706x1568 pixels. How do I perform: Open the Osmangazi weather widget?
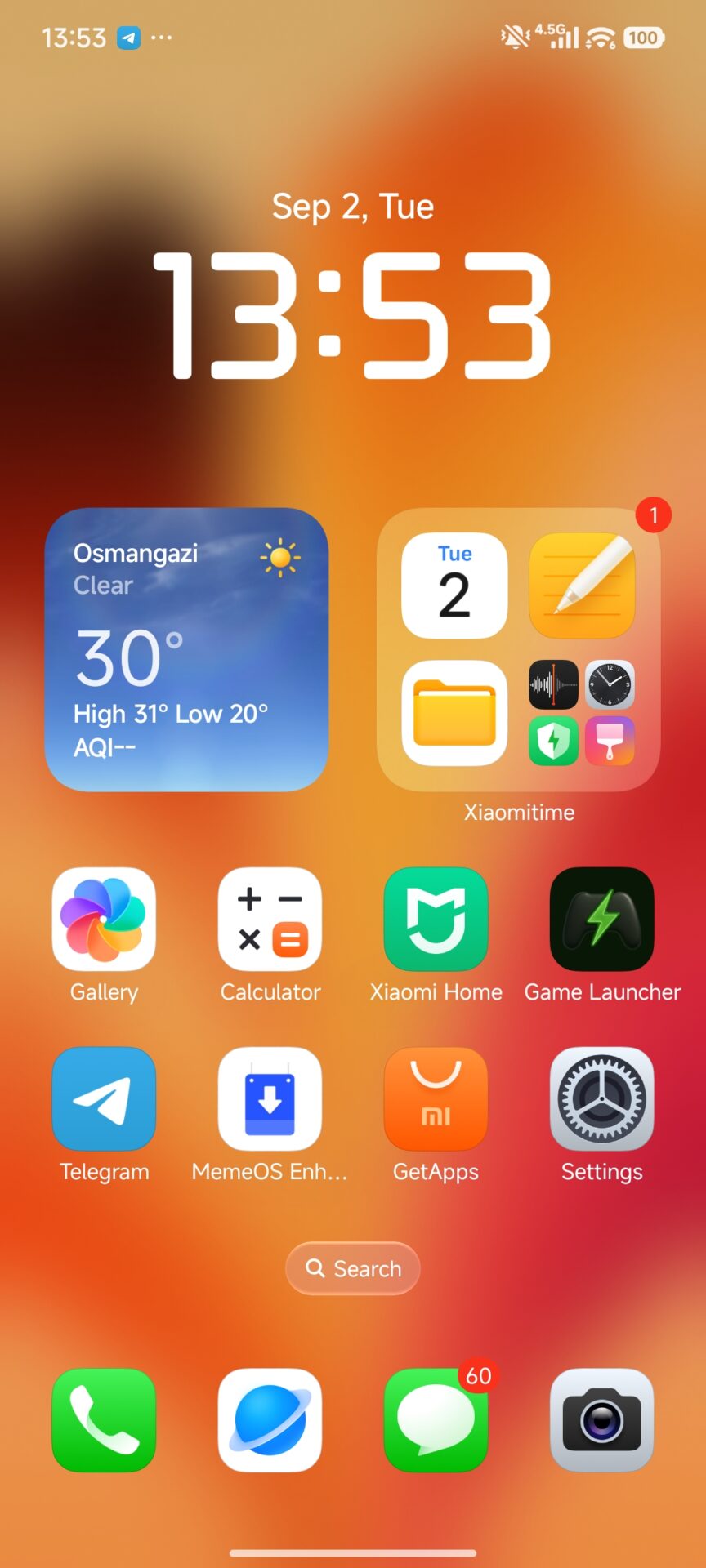tap(186, 649)
